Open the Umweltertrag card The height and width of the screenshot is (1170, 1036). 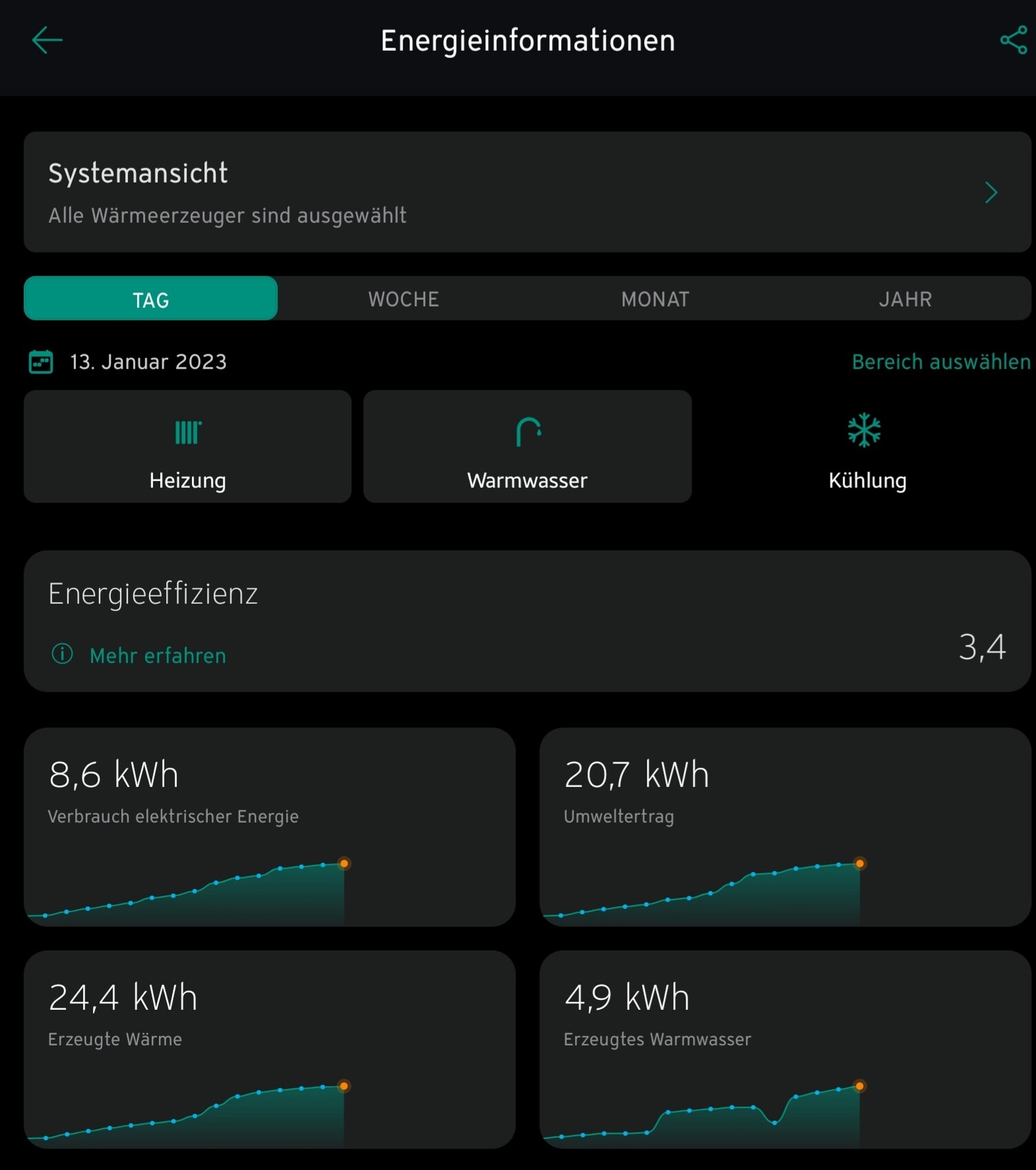(x=785, y=827)
